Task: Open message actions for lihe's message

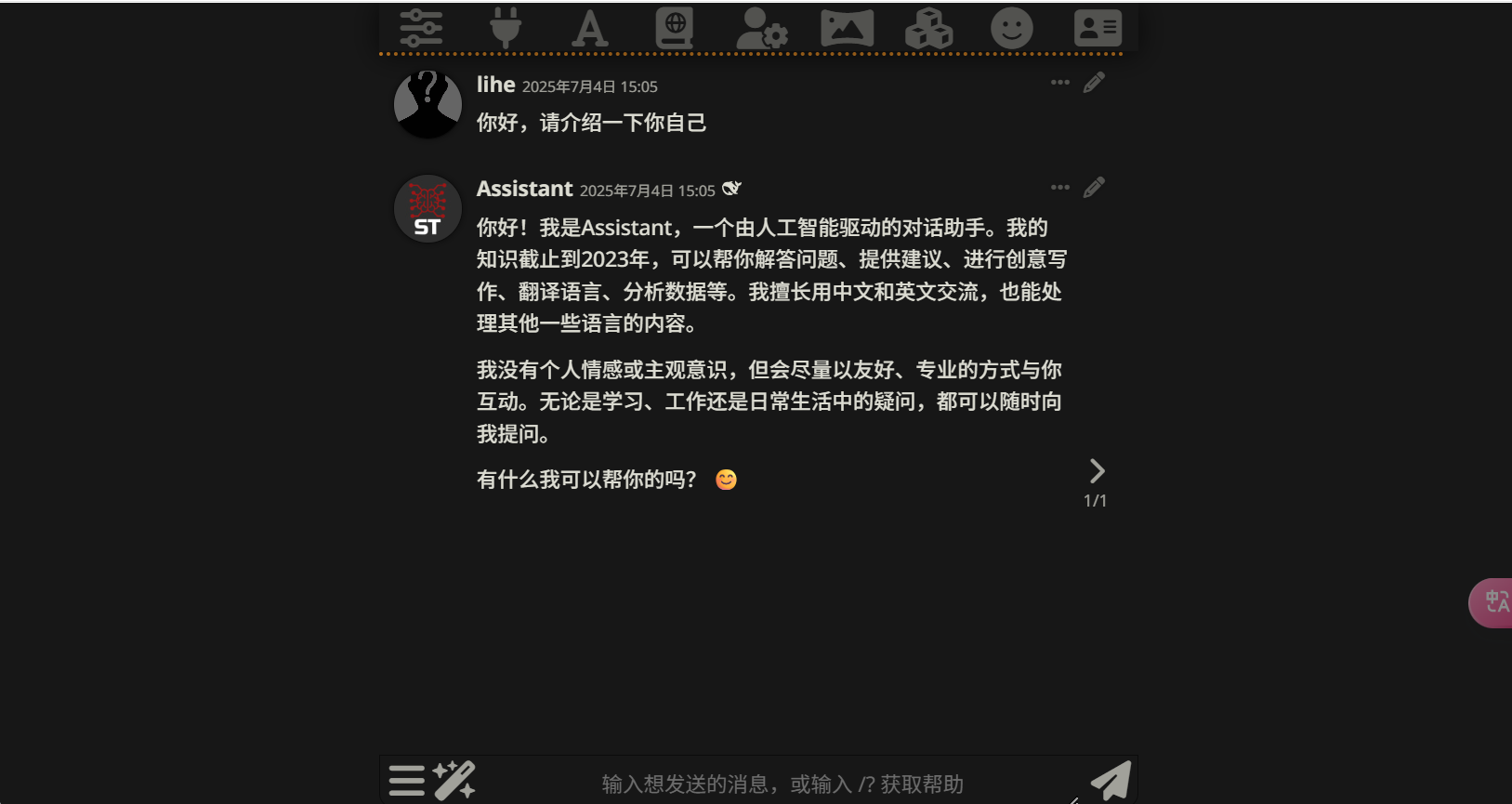Action: (x=1059, y=83)
